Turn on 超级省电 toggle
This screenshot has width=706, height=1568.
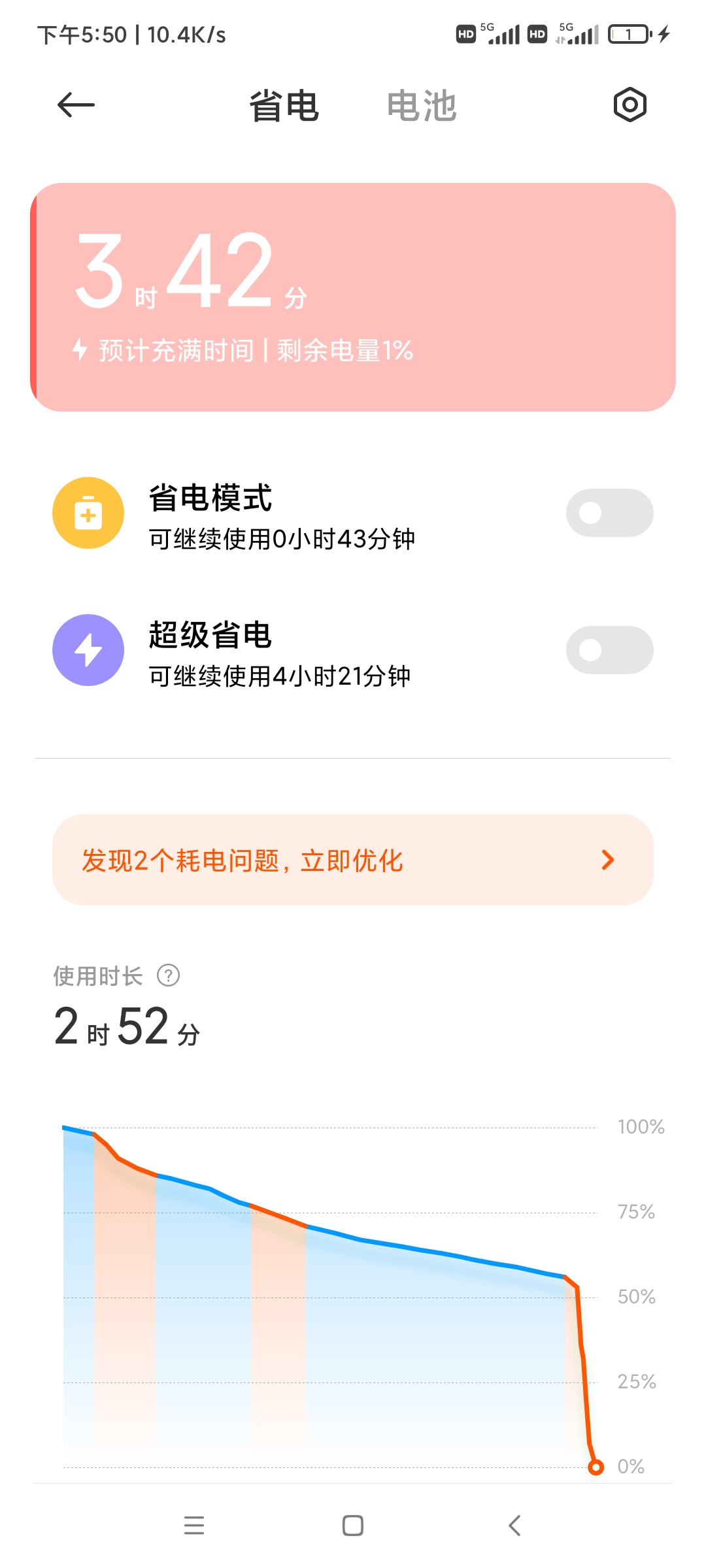pyautogui.click(x=609, y=650)
